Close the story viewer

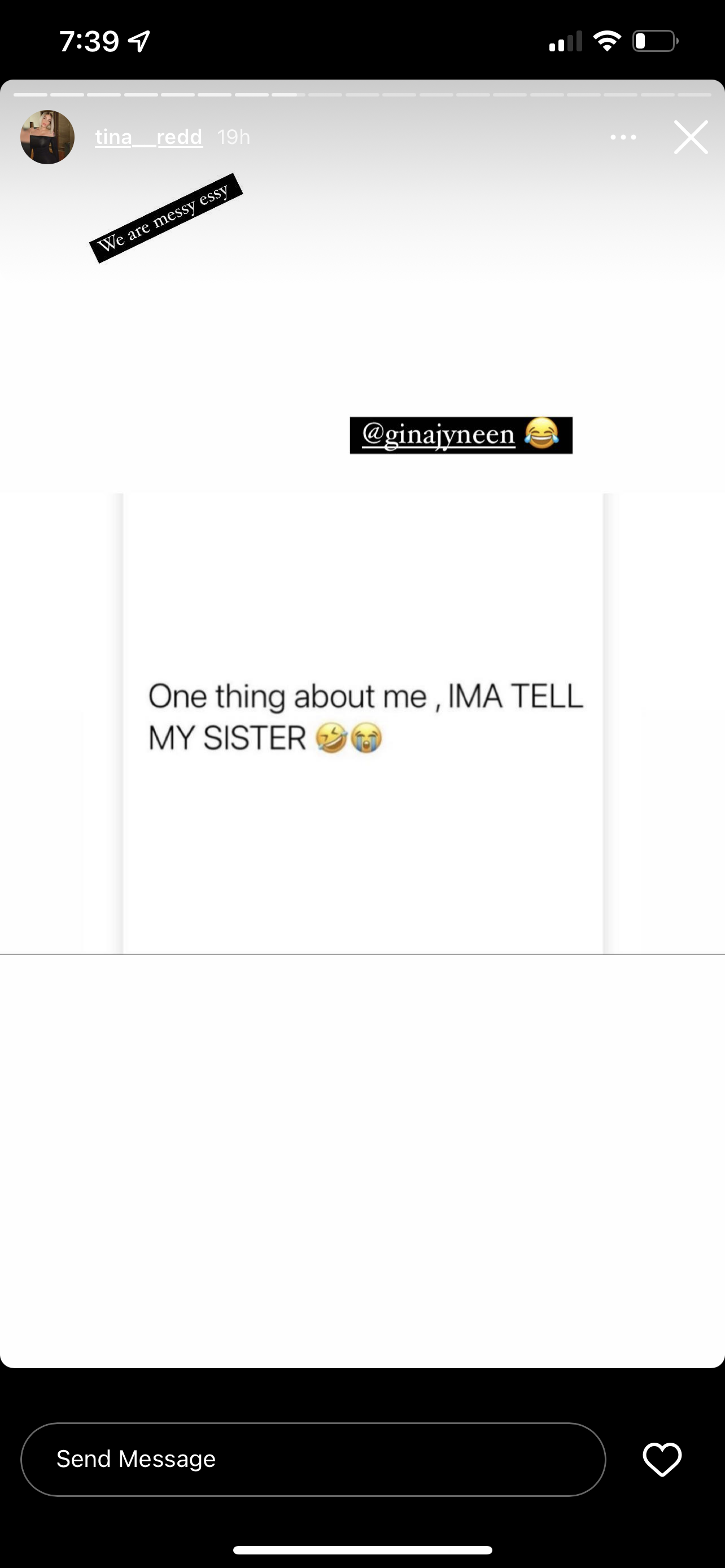691,138
